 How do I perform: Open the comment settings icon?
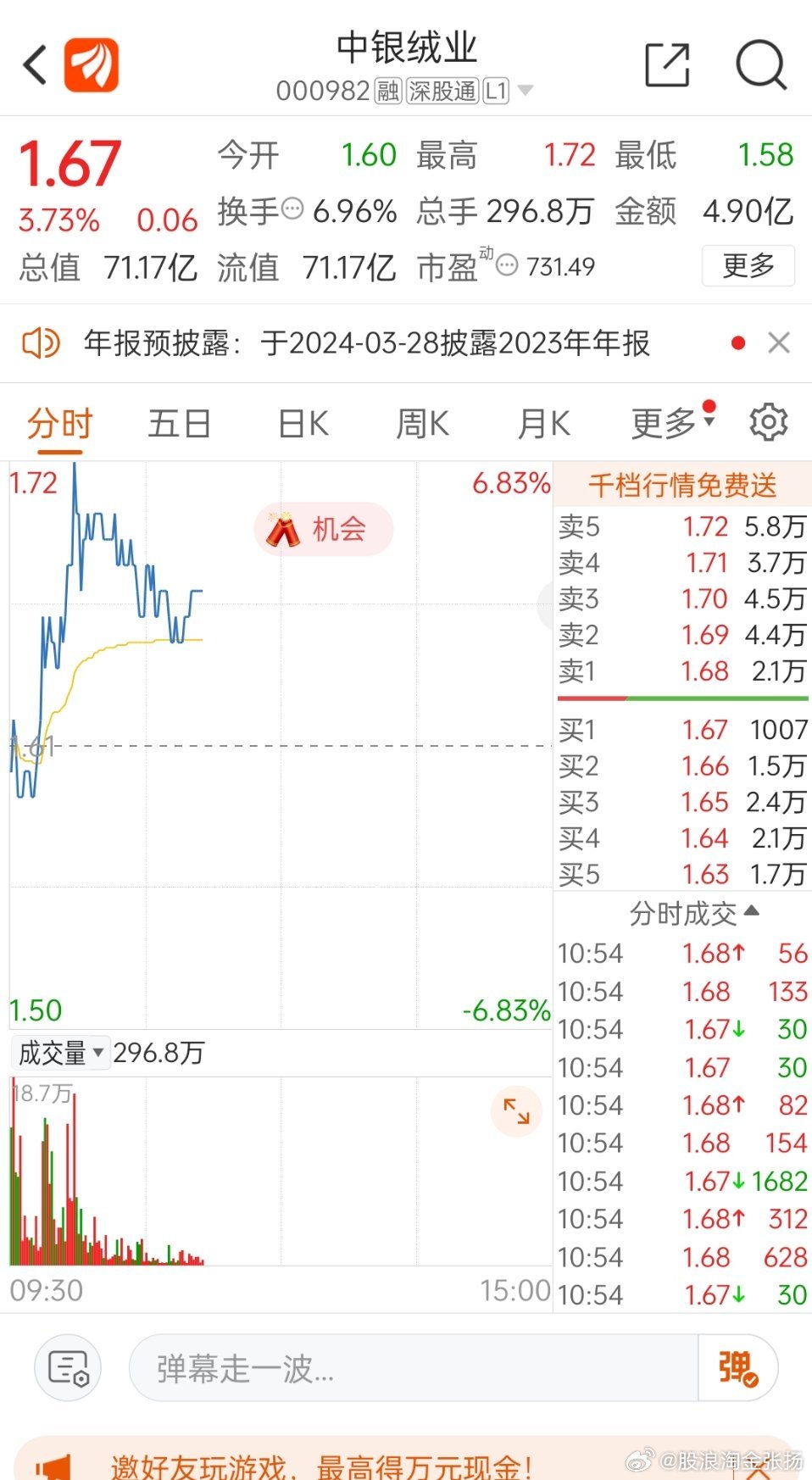tap(68, 1367)
